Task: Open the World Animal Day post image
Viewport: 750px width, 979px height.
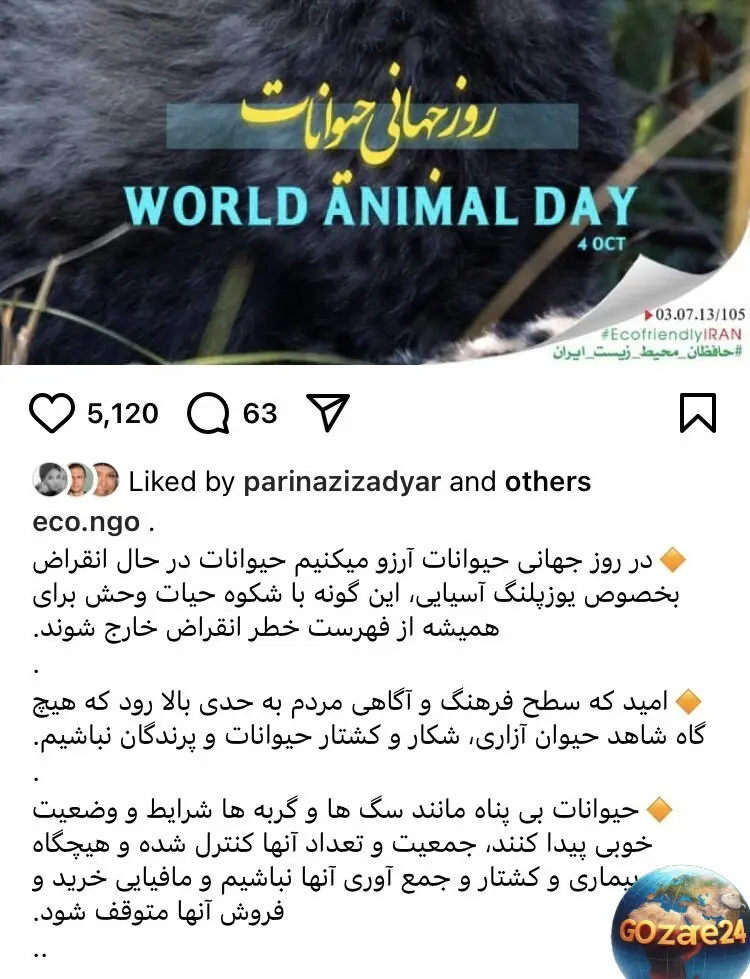Action: [375, 180]
